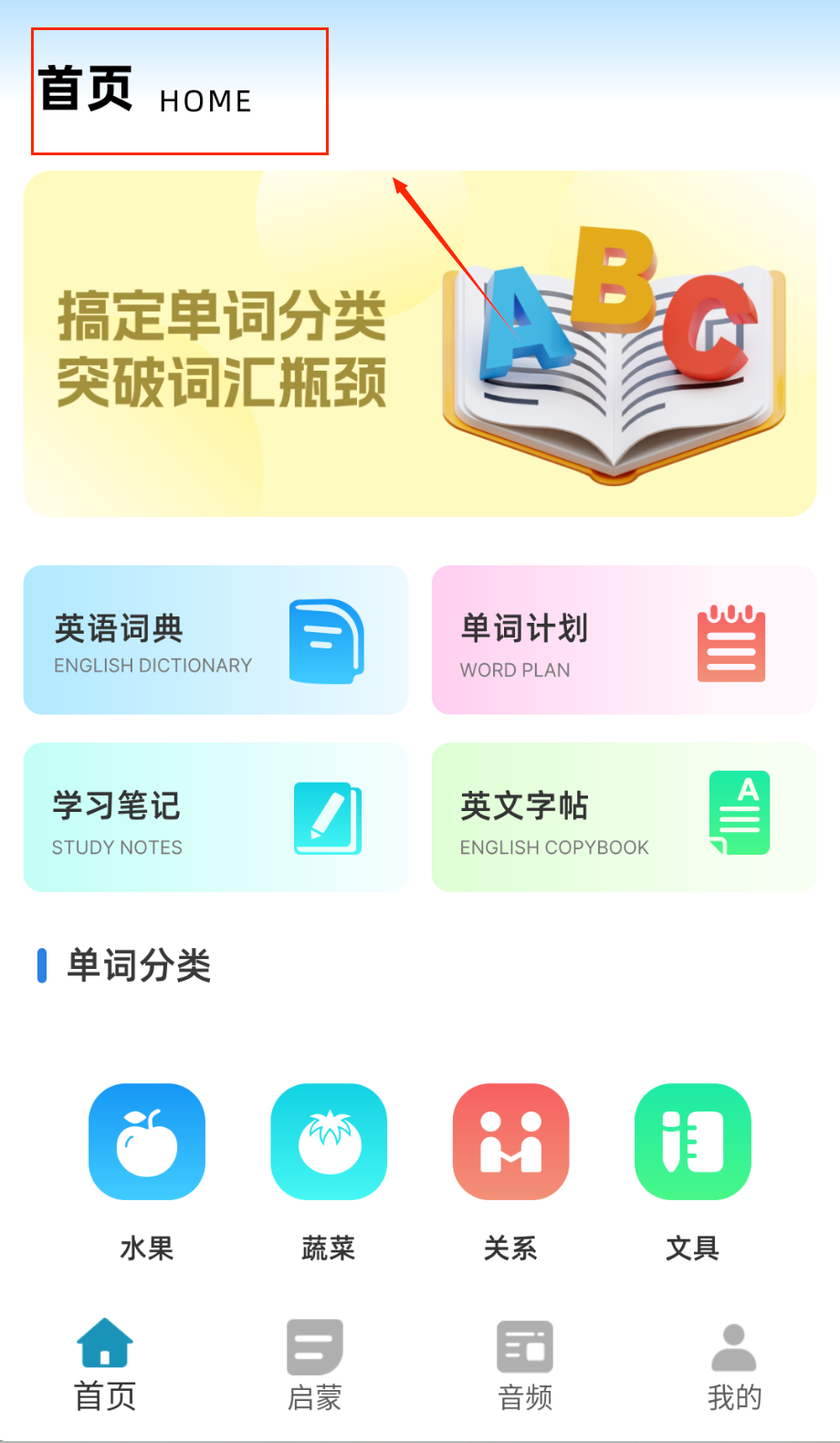Switch to the 启蒙 tab
Image resolution: width=840 pixels, height=1443 pixels.
click(x=315, y=1365)
